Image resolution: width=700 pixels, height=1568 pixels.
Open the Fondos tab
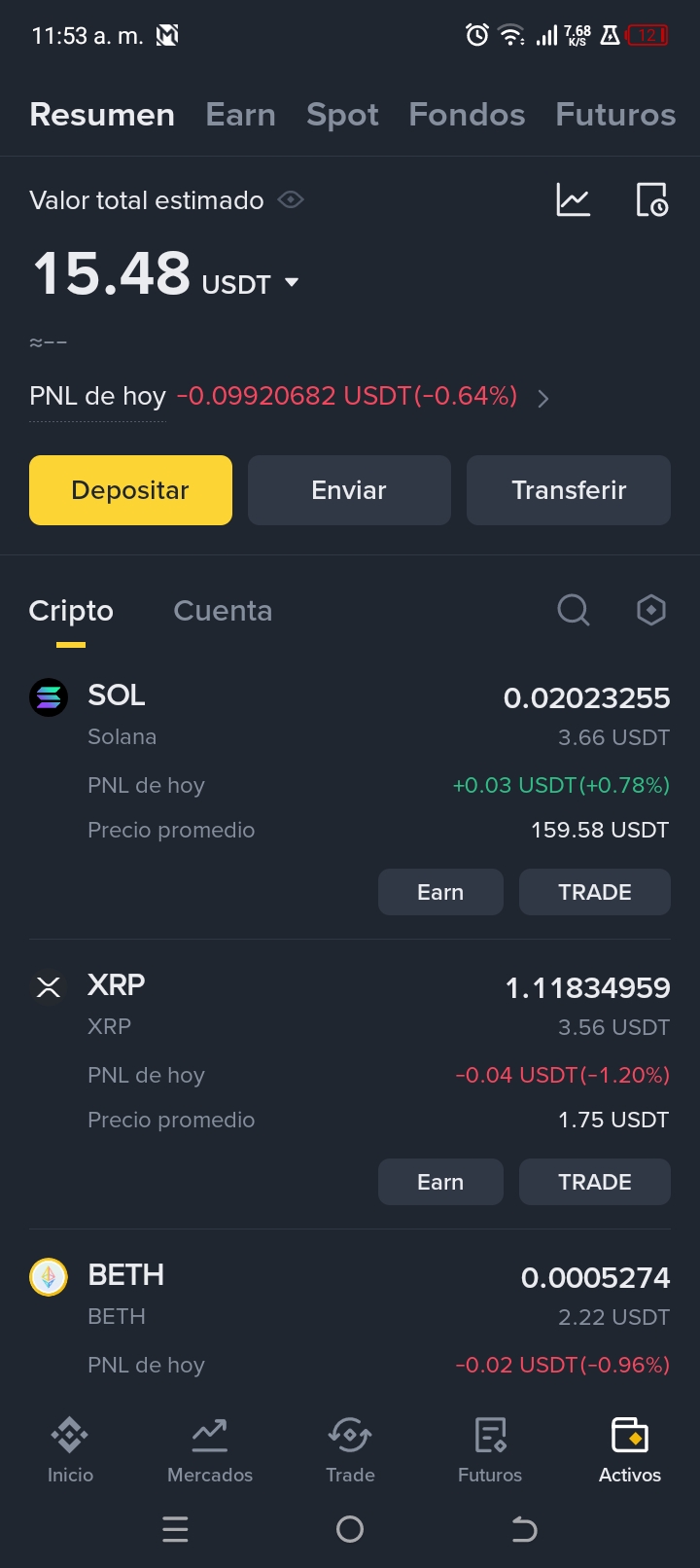coord(467,115)
